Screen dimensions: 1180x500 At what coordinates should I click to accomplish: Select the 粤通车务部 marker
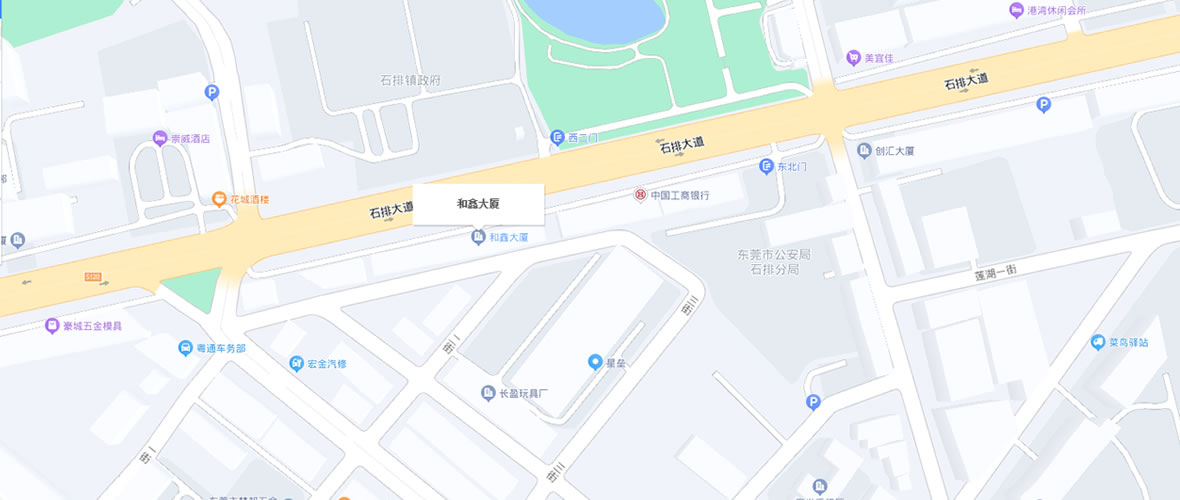pos(185,348)
